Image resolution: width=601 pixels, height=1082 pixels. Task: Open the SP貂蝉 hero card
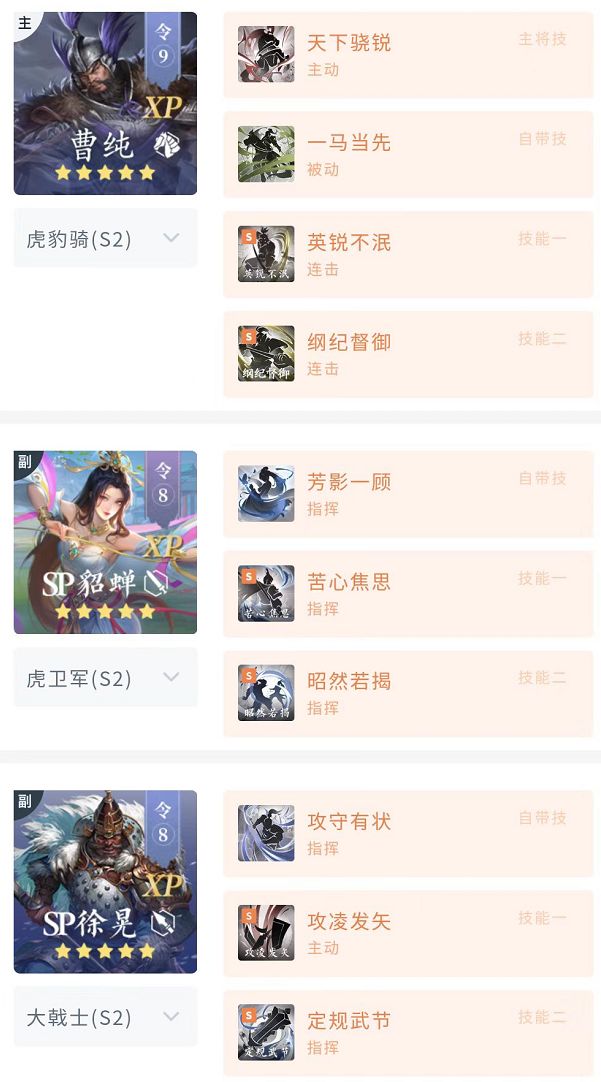[105, 542]
